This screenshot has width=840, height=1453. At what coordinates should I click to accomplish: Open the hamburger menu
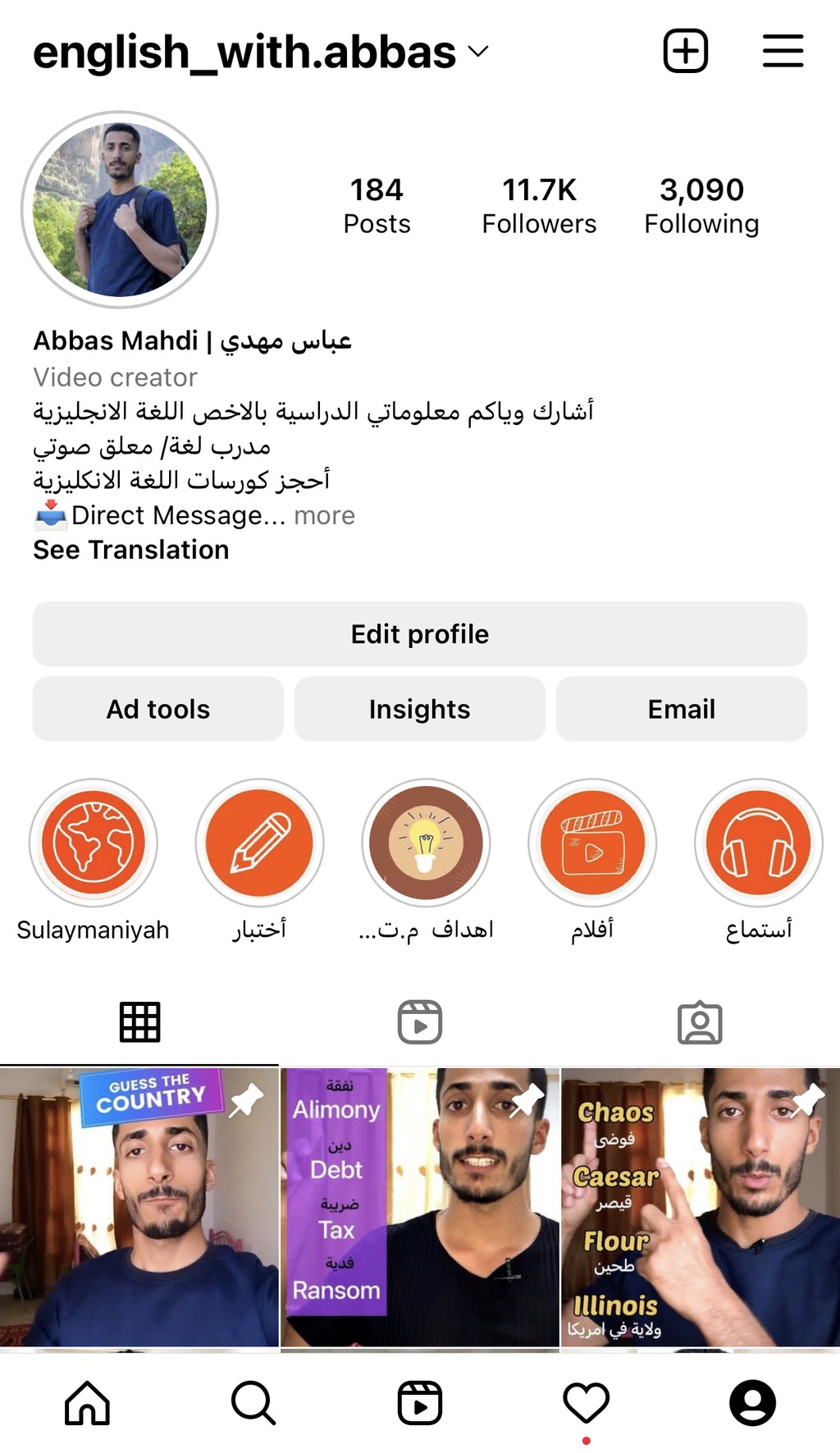coord(783,51)
